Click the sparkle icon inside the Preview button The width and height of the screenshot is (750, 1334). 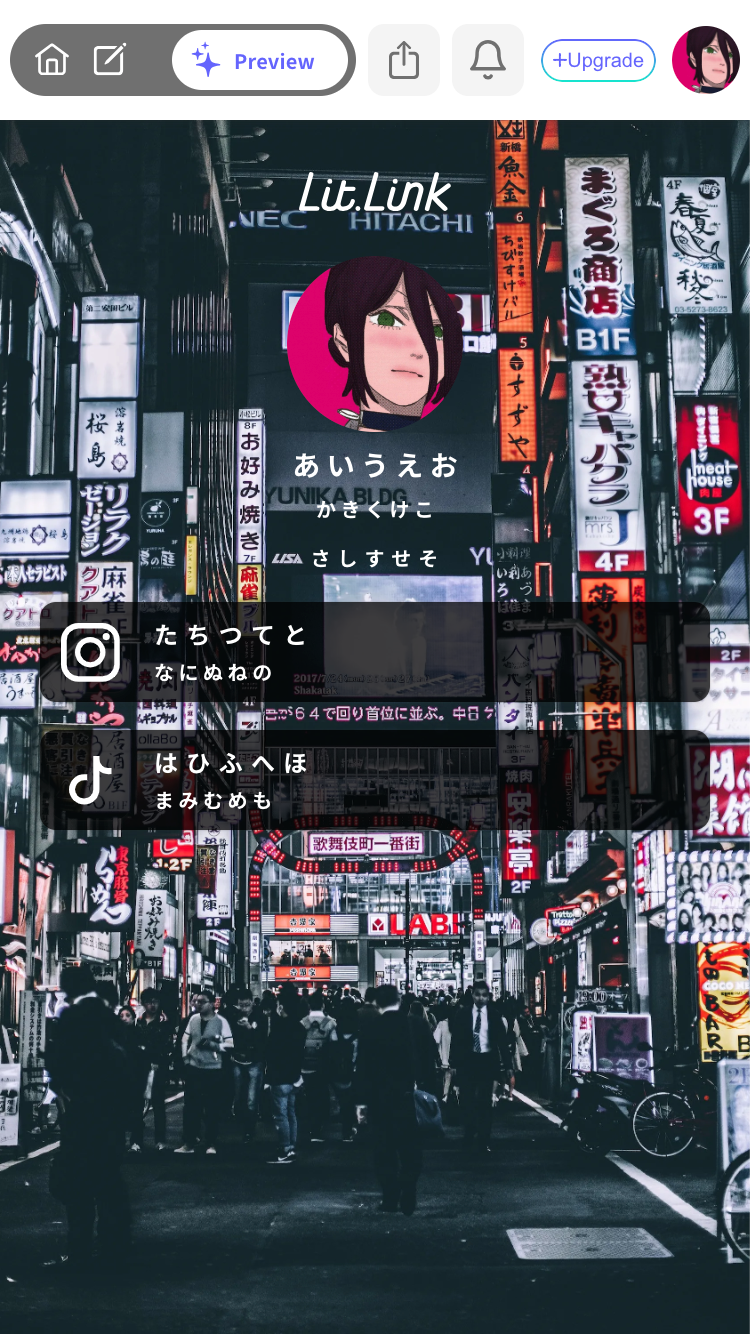(x=207, y=60)
